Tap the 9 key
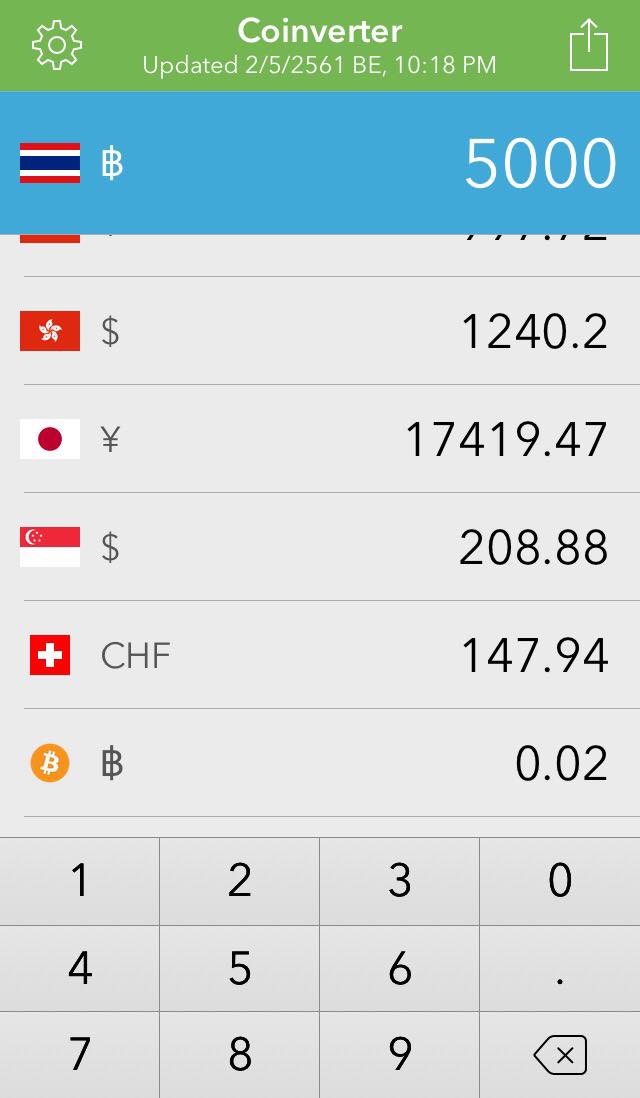This screenshot has width=640, height=1098. click(399, 1055)
